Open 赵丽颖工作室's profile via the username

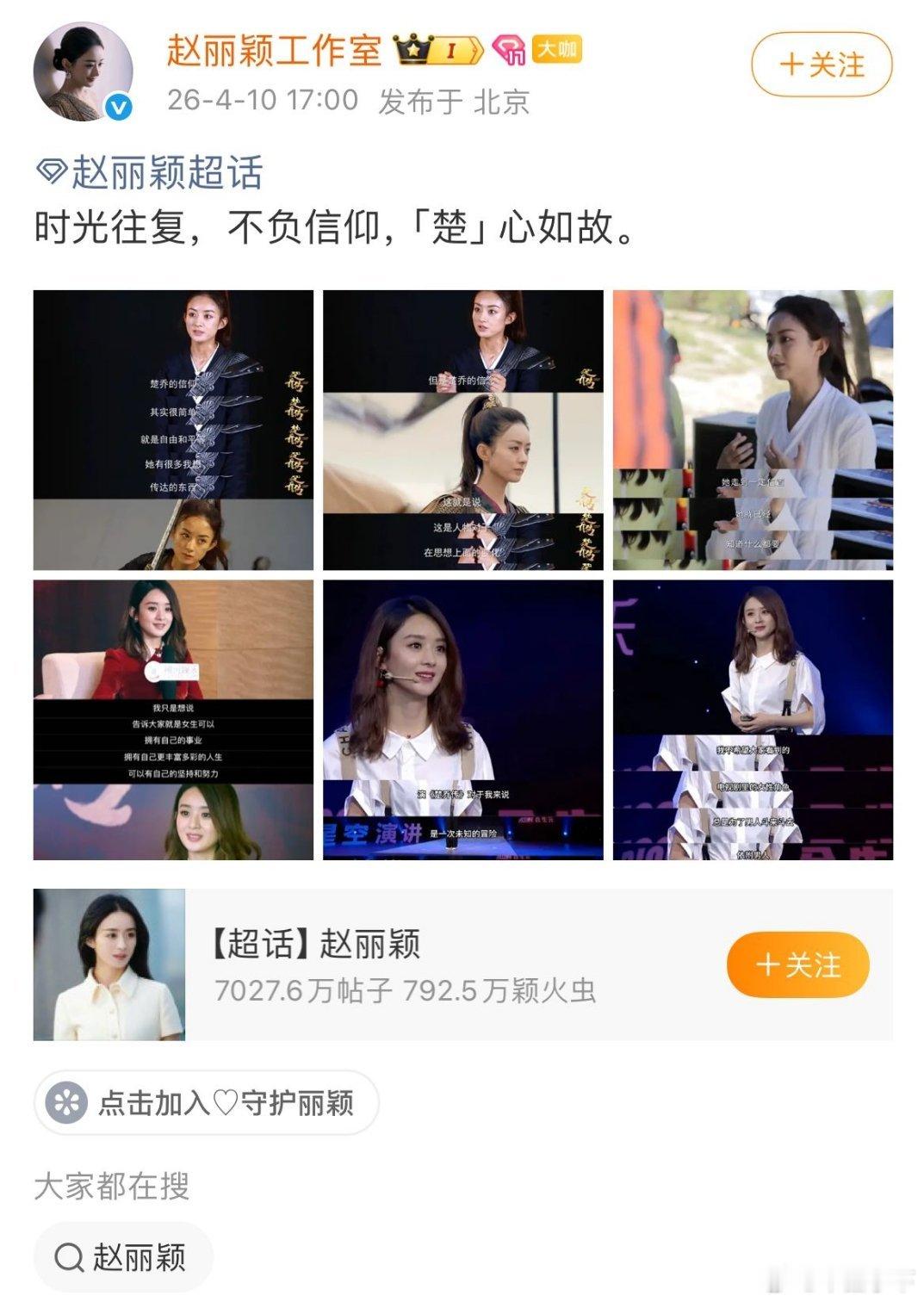276,52
